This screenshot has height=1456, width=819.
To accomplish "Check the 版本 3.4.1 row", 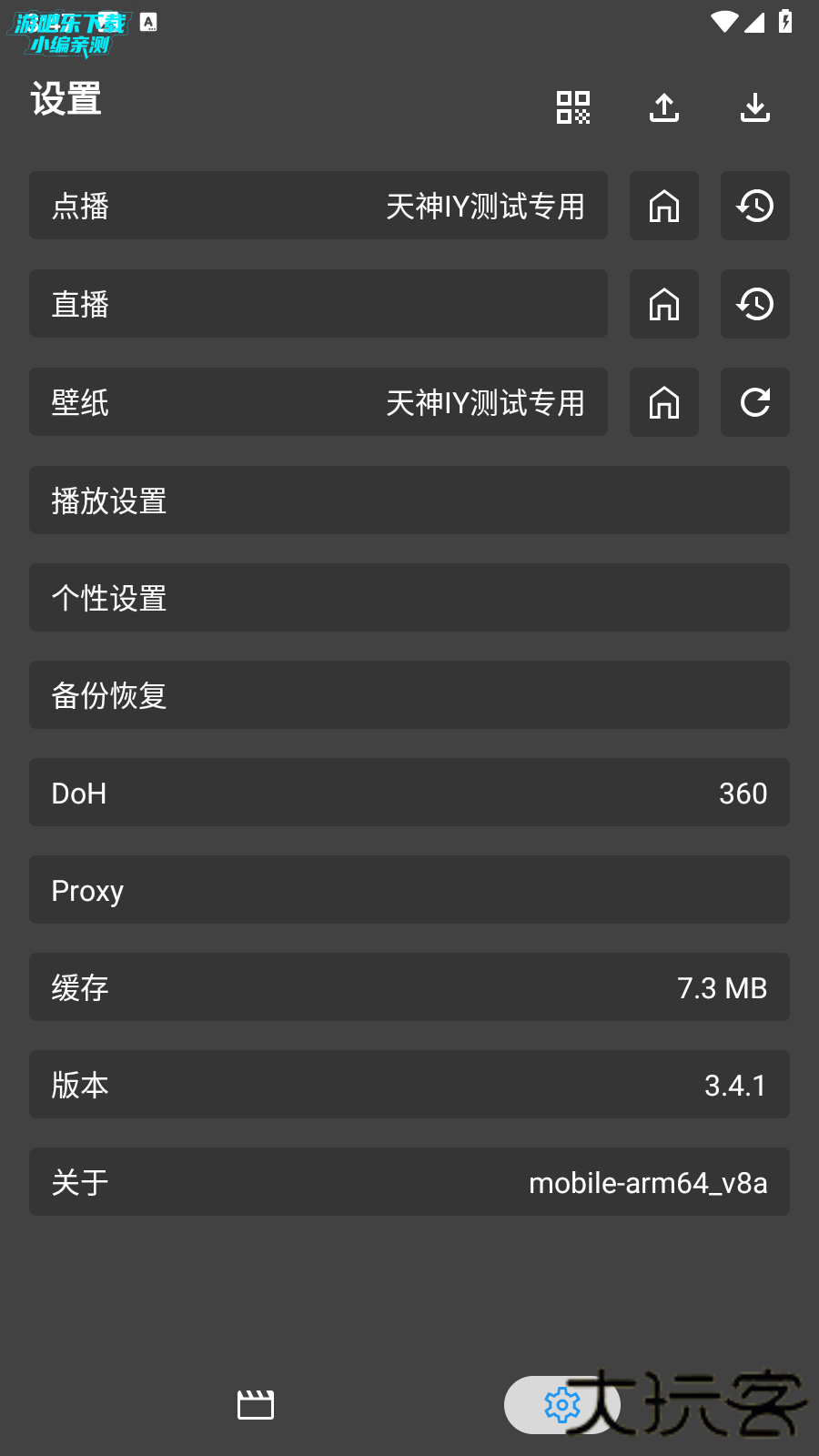I will [x=409, y=1085].
